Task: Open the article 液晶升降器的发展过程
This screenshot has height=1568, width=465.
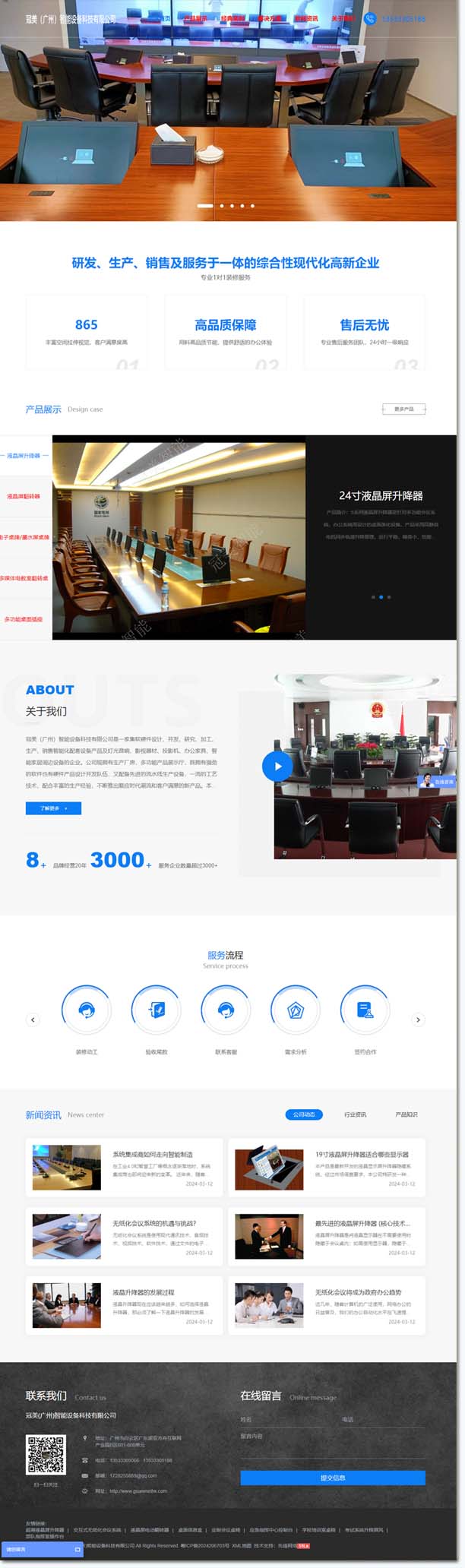Action: pos(144,1292)
